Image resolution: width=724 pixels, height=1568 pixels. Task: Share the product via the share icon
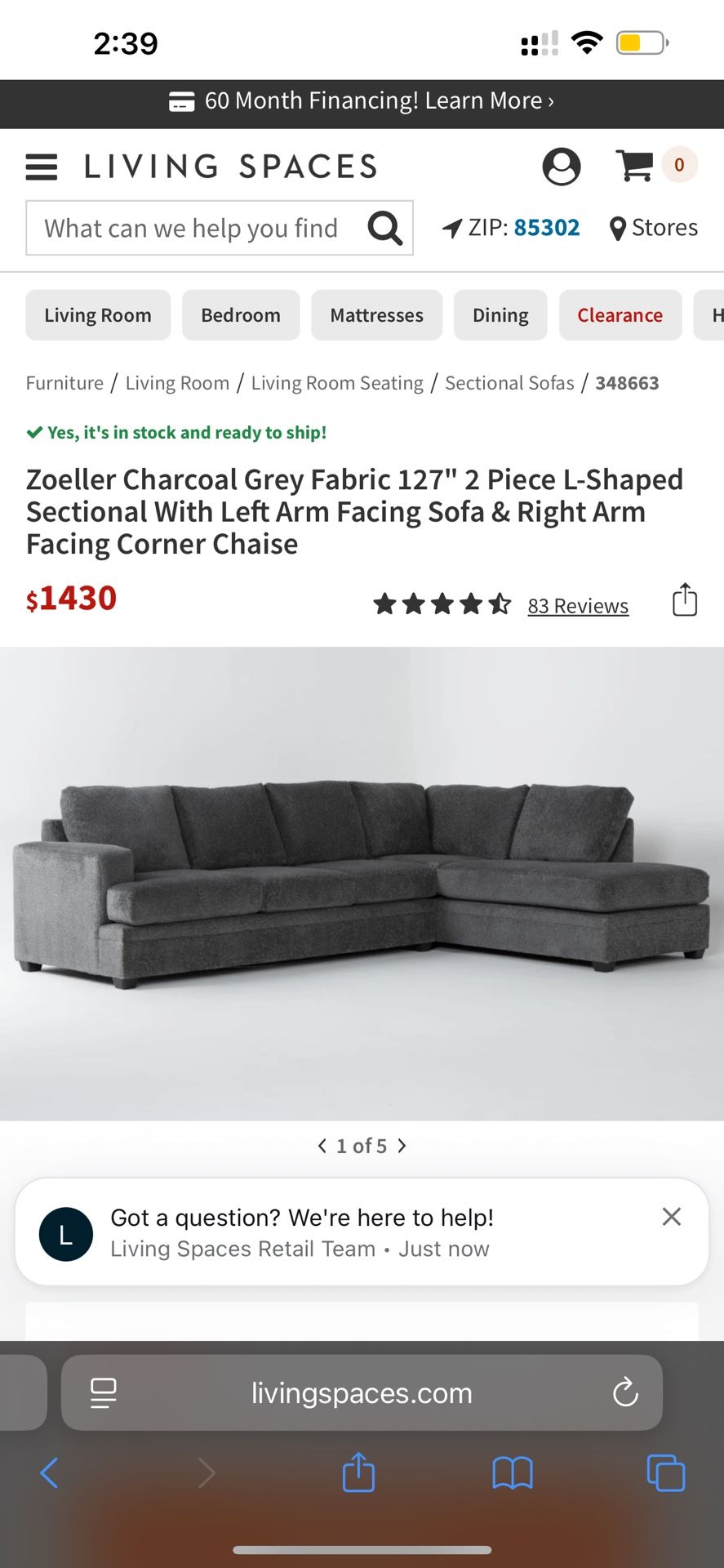(x=684, y=599)
